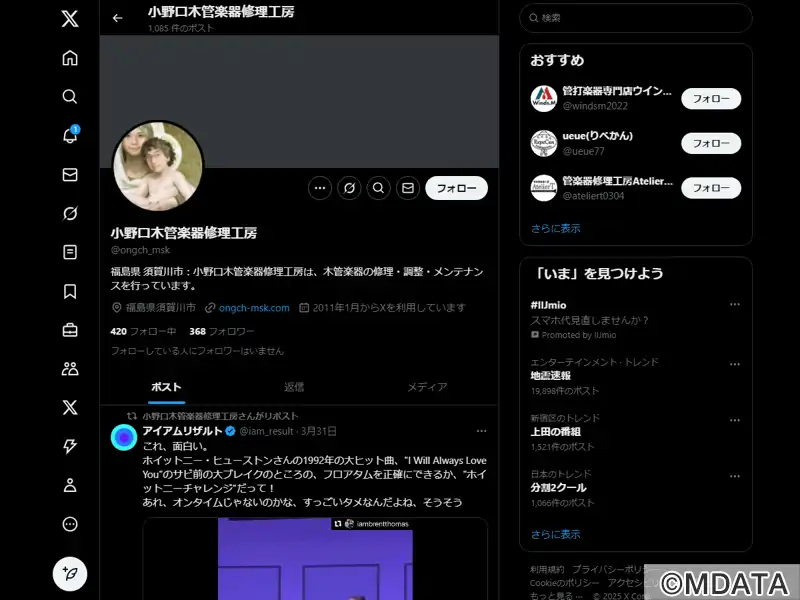The width and height of the screenshot is (800, 600).
Task: Open Bookmarks from the sidebar
Action: pyautogui.click(x=70, y=291)
